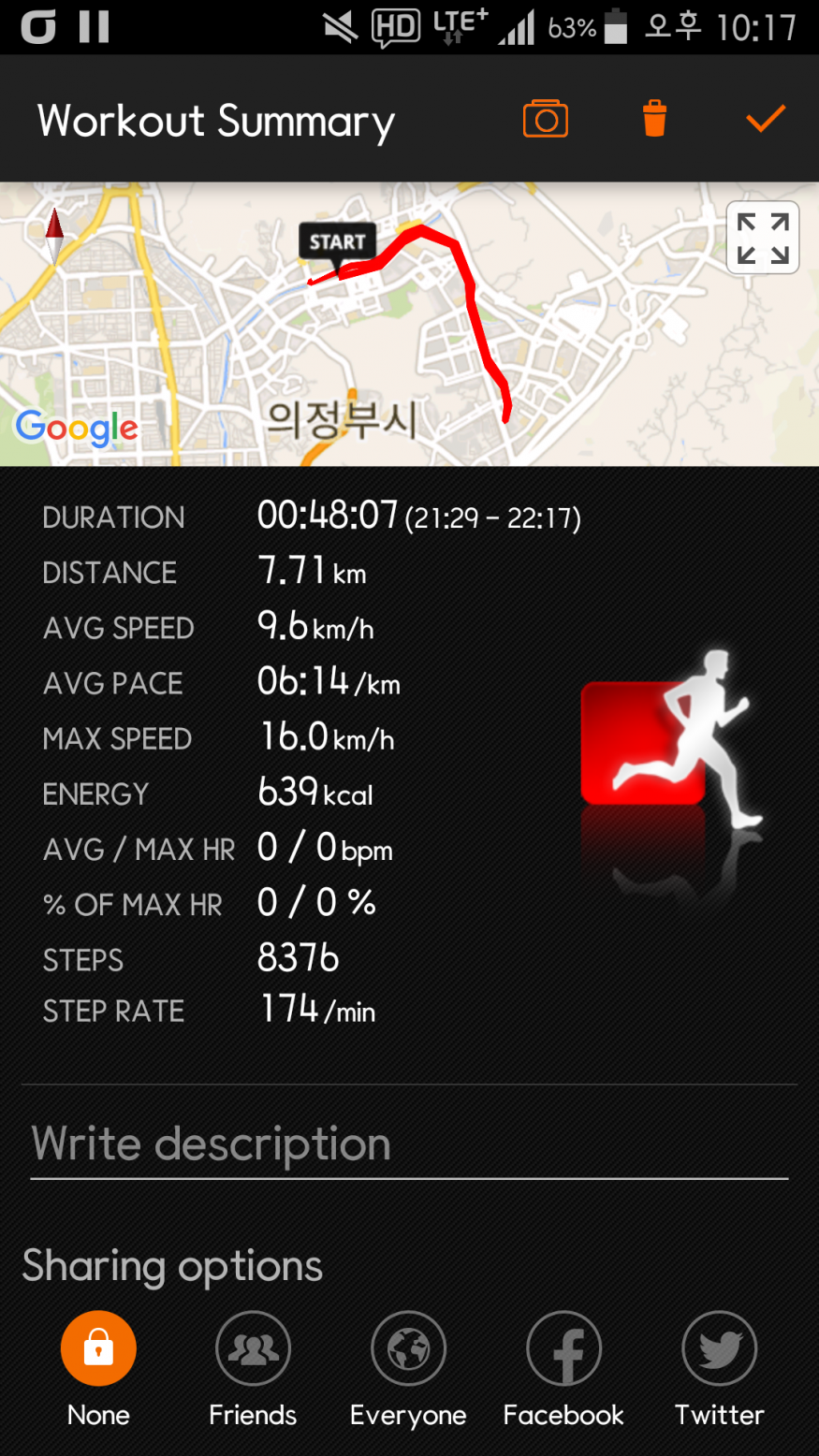Select None sharing option
The image size is (819, 1456).
click(x=98, y=1348)
